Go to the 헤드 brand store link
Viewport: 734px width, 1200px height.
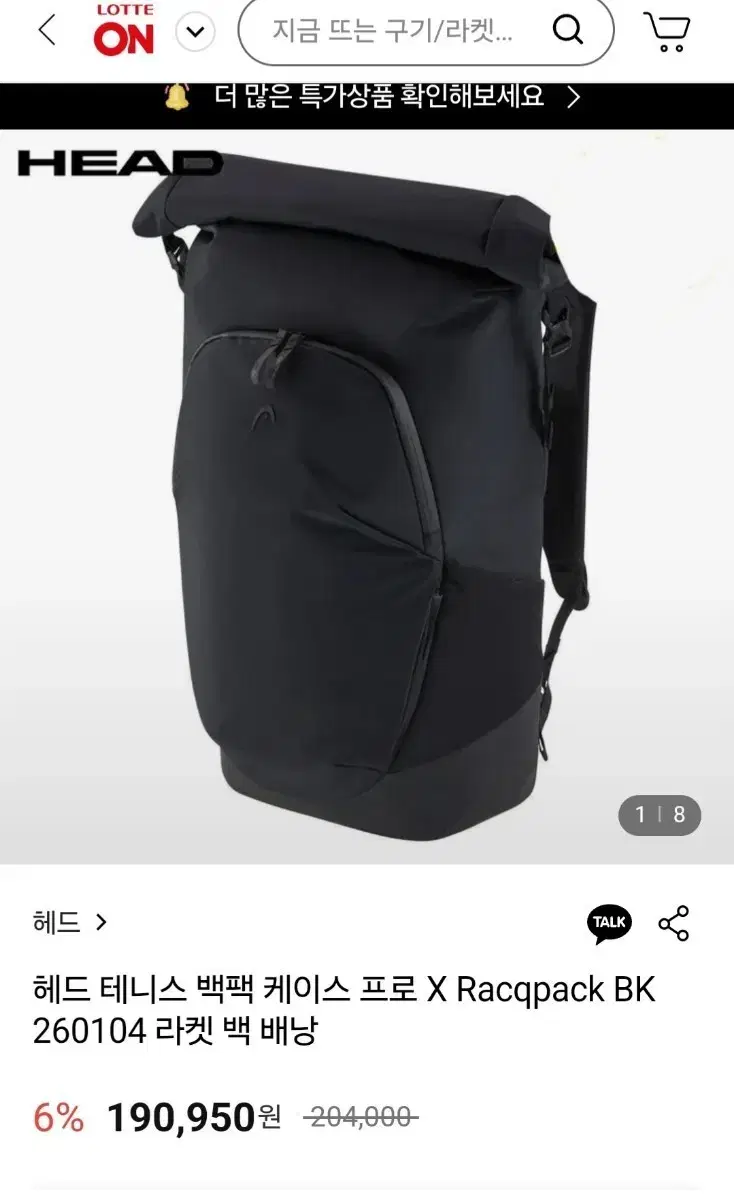(53, 923)
